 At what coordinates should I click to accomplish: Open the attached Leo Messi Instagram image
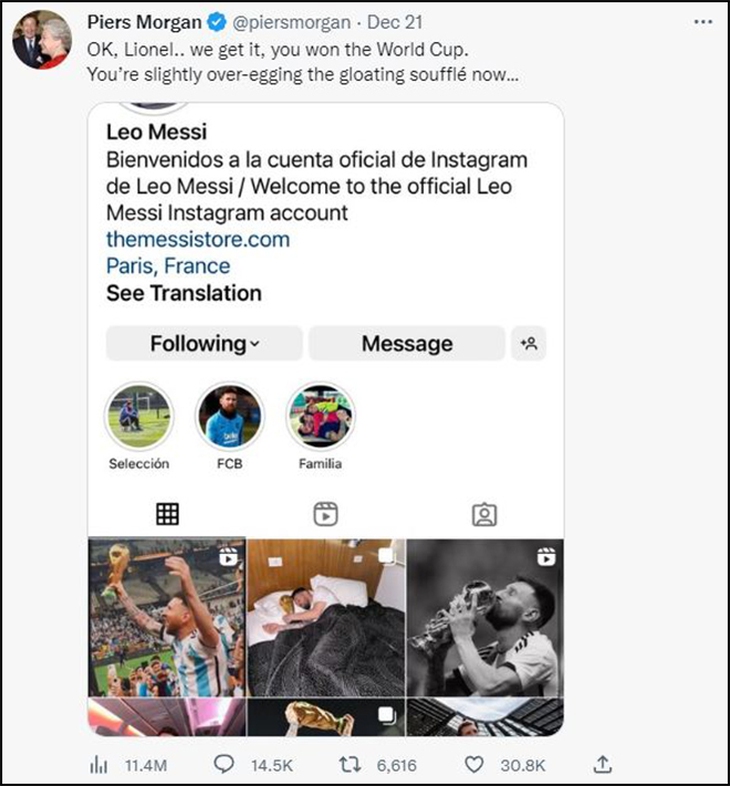coord(326,420)
